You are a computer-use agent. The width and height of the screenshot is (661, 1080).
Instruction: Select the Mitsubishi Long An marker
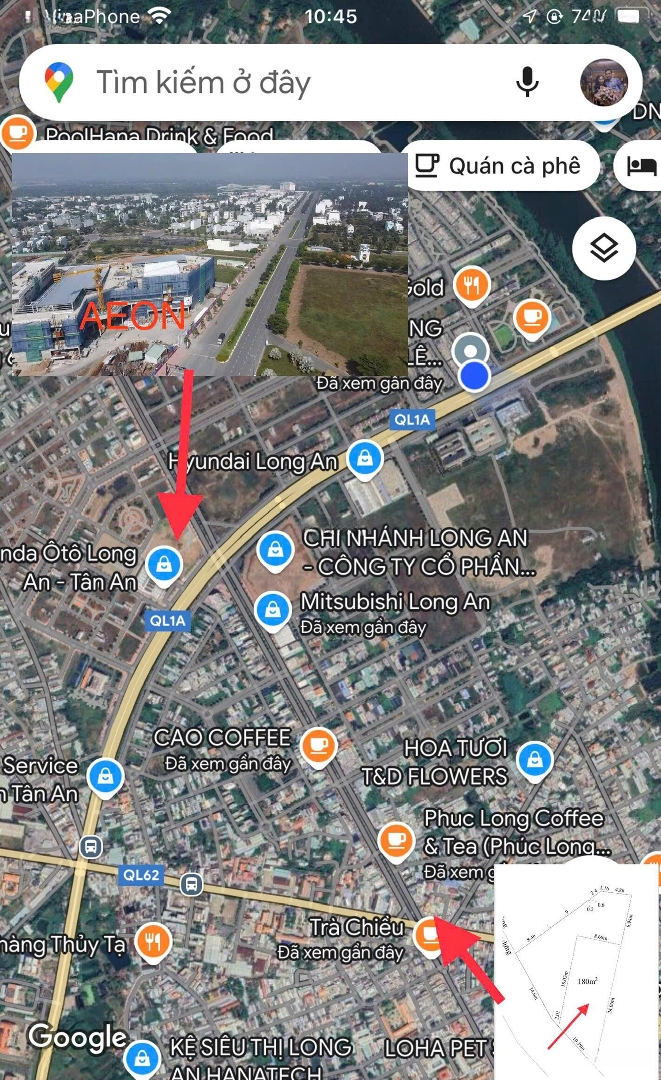(x=272, y=609)
